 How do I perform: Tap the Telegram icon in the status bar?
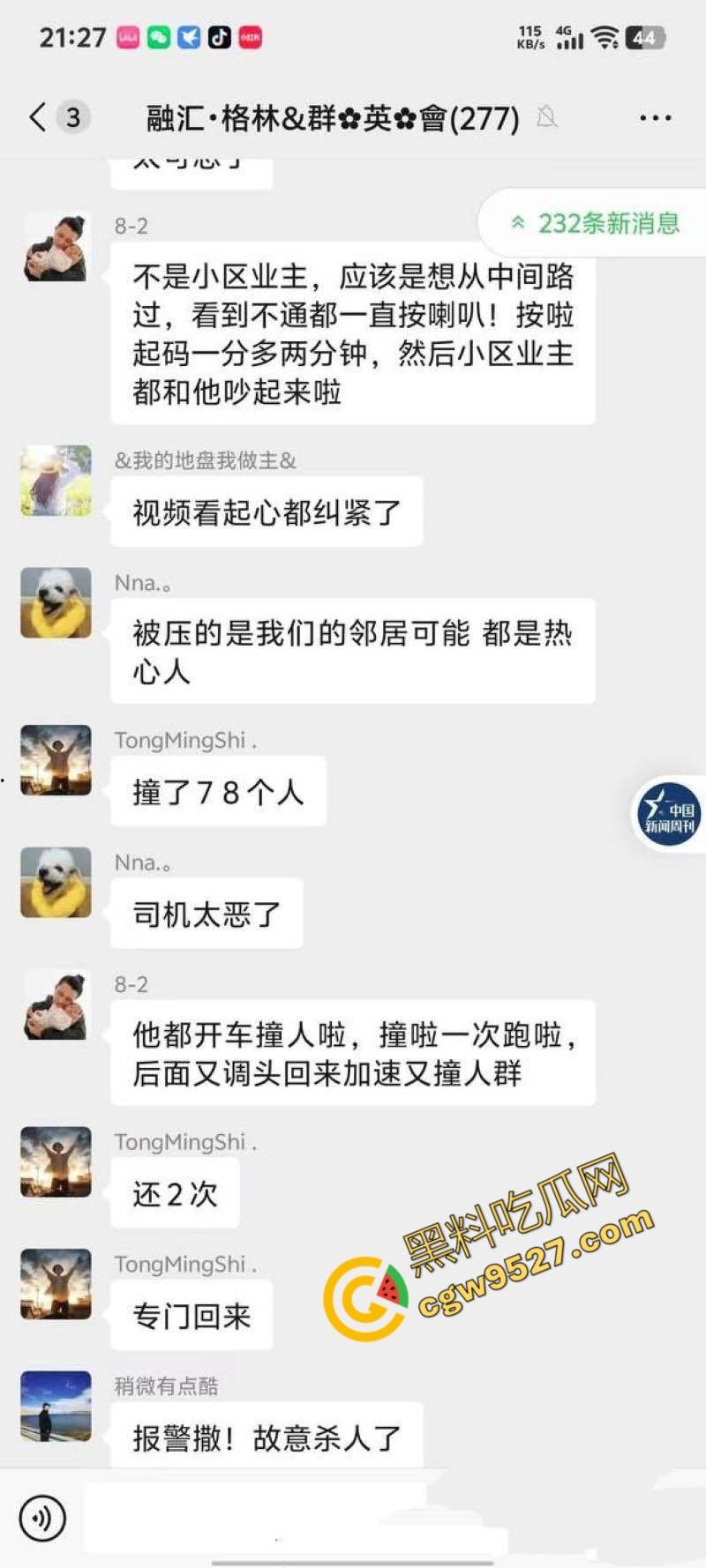(188, 37)
